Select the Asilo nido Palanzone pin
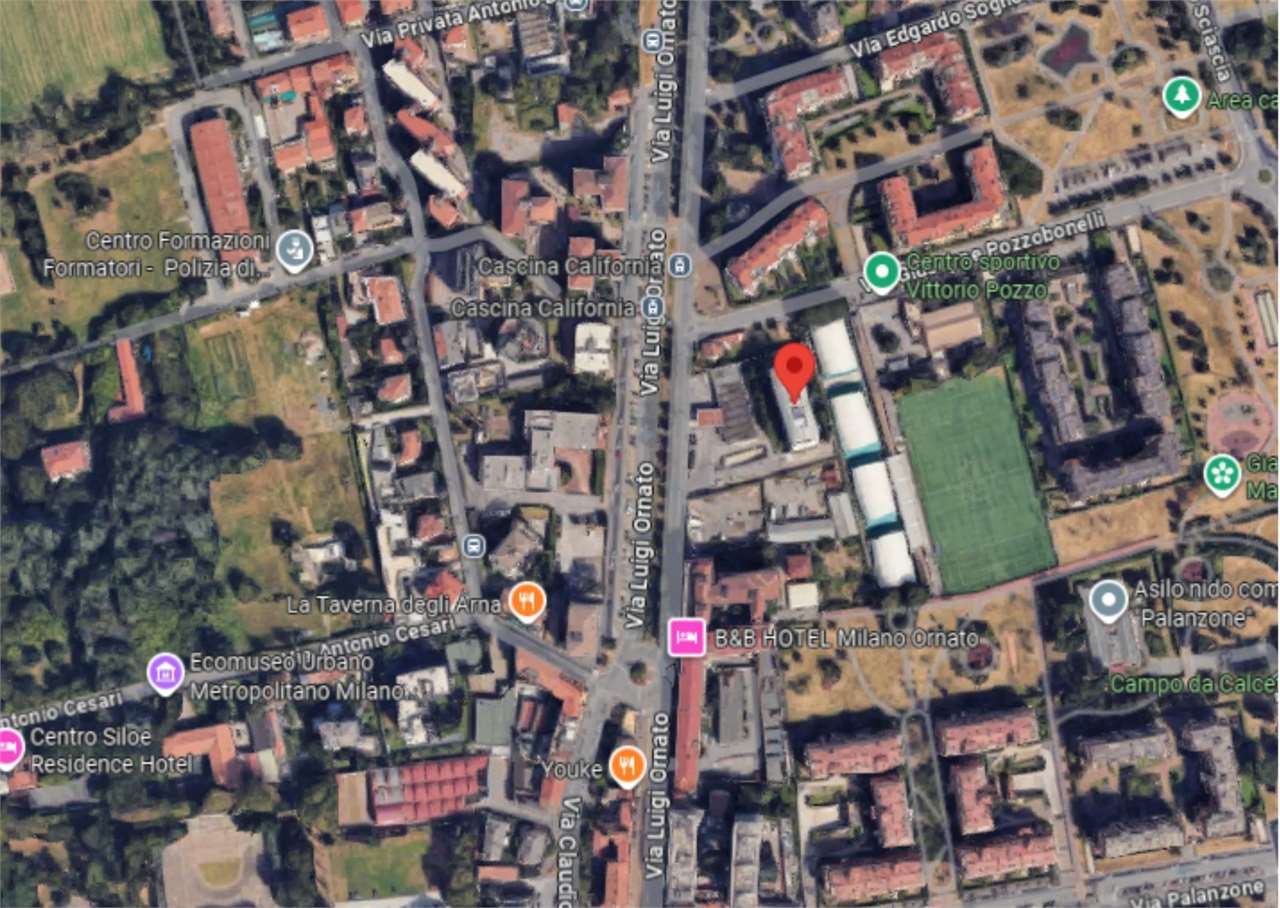This screenshot has width=1280, height=908. point(1108,600)
